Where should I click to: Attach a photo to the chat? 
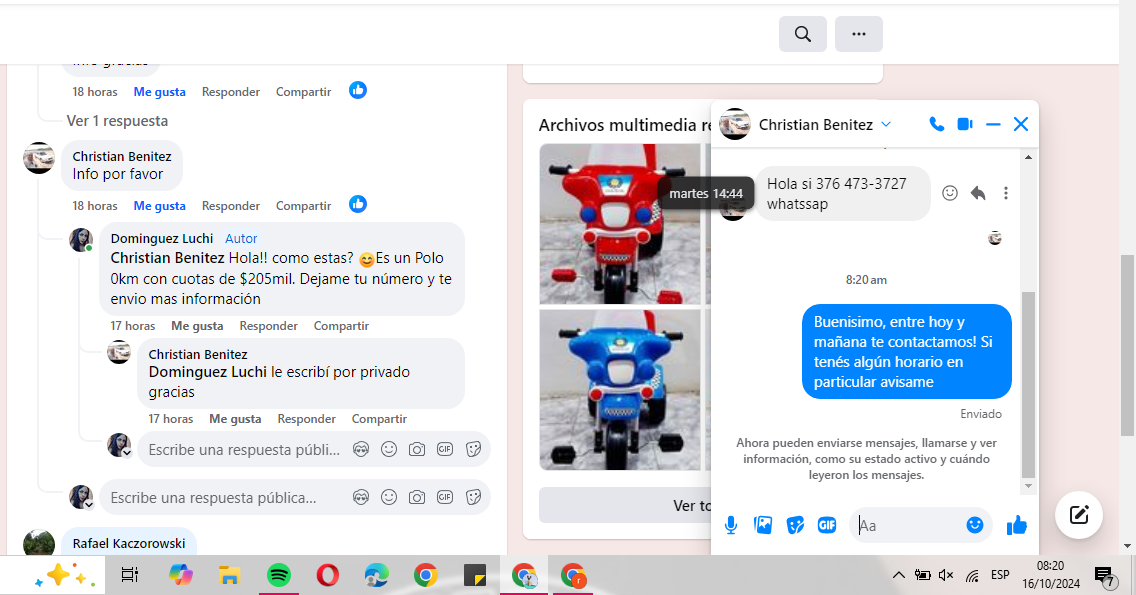pyautogui.click(x=763, y=525)
